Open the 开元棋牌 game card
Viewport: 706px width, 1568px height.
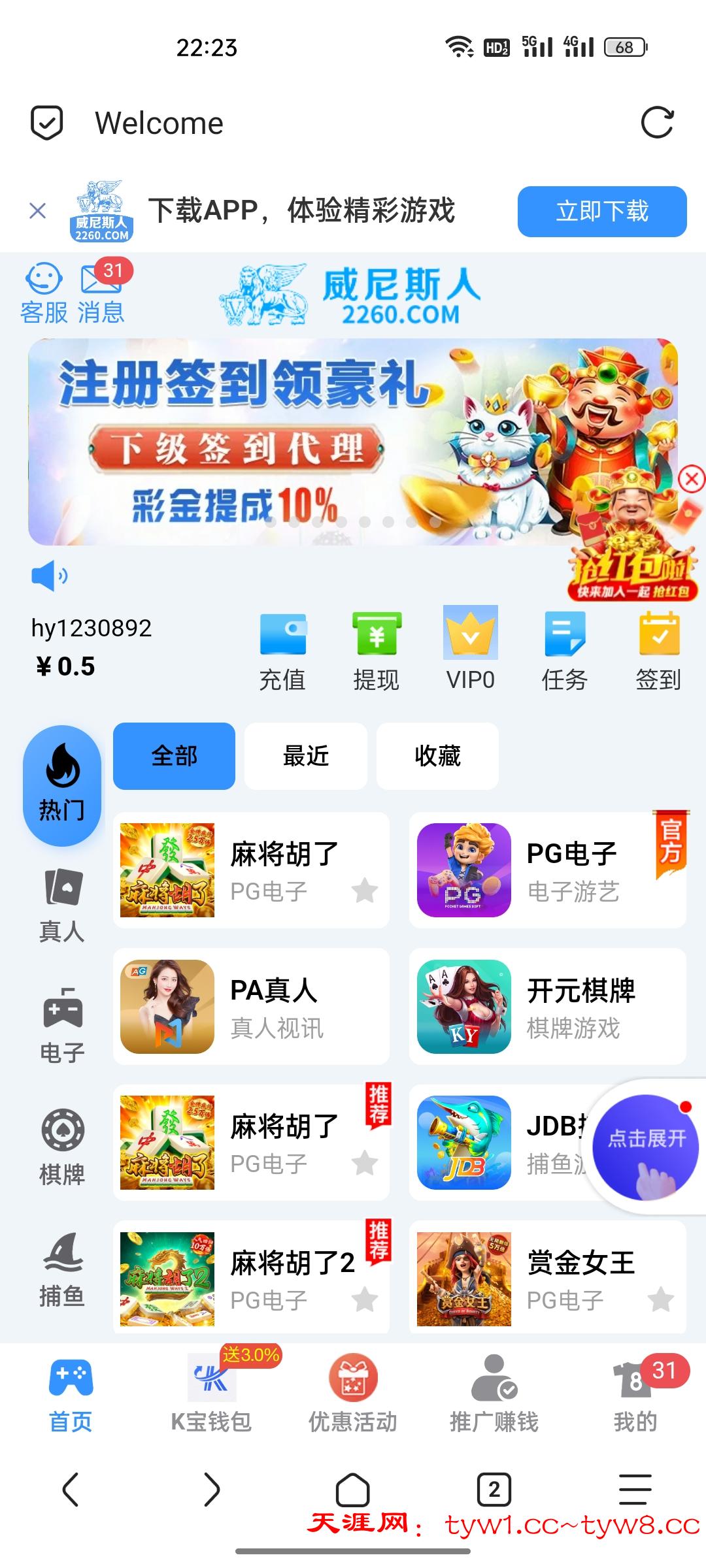coord(547,1006)
